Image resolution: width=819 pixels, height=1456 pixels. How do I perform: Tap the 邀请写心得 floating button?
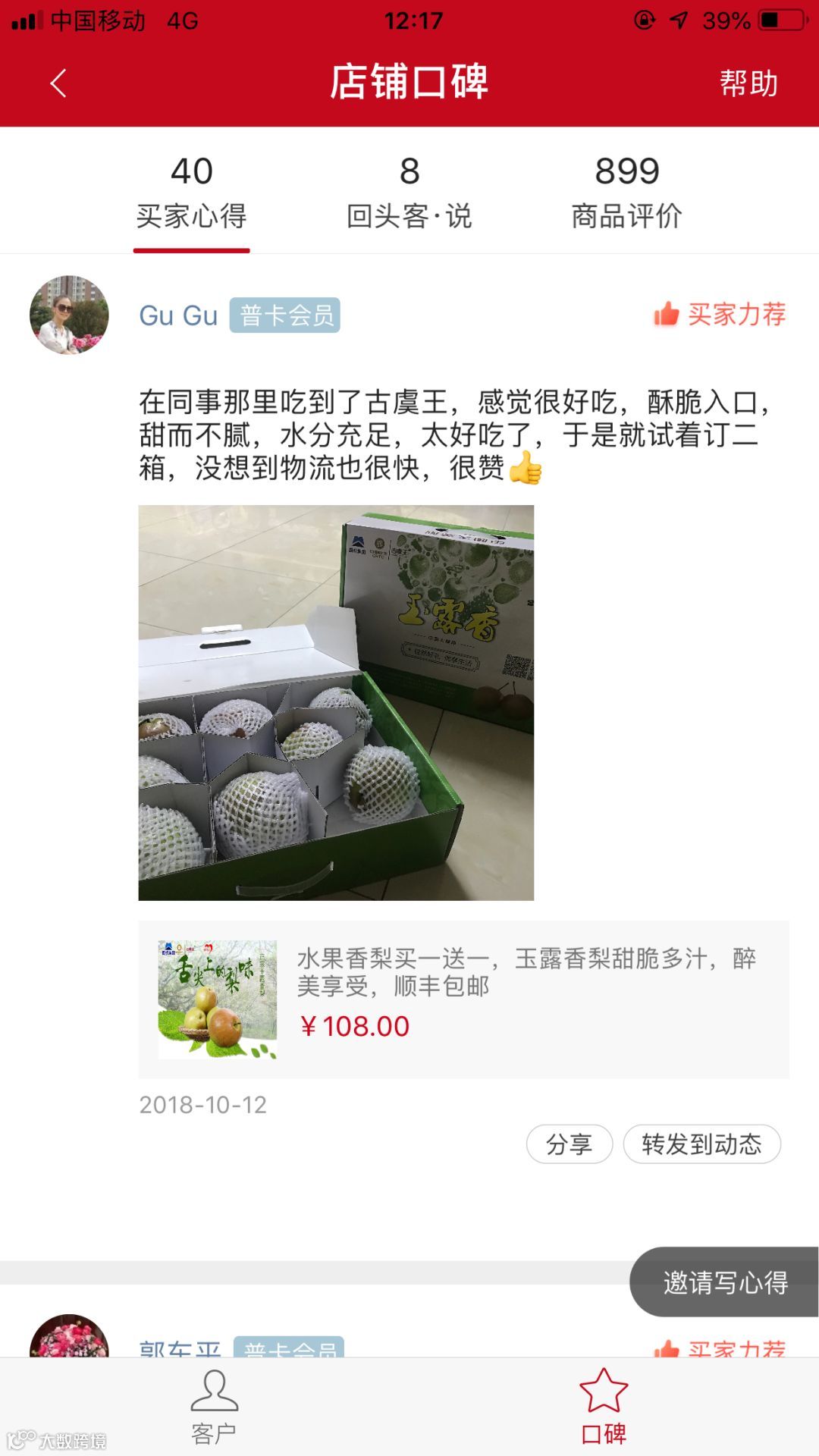[725, 1282]
